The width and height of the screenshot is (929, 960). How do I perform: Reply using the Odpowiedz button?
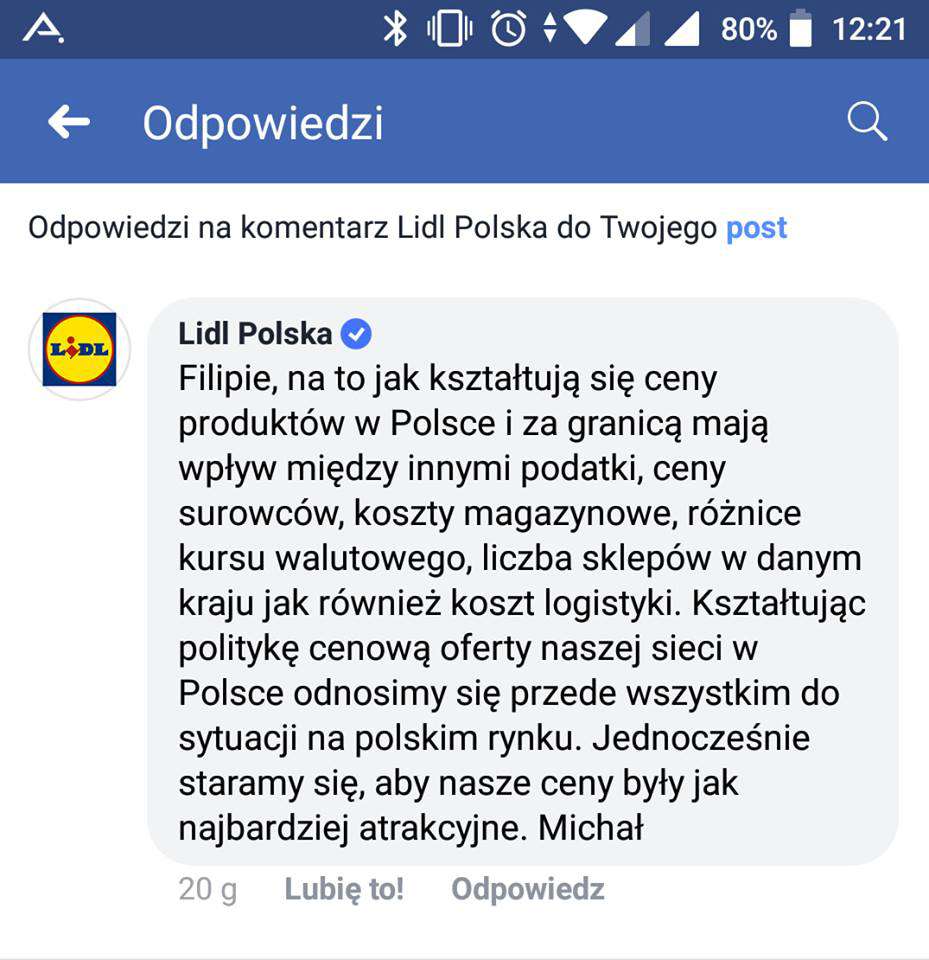[x=528, y=889]
